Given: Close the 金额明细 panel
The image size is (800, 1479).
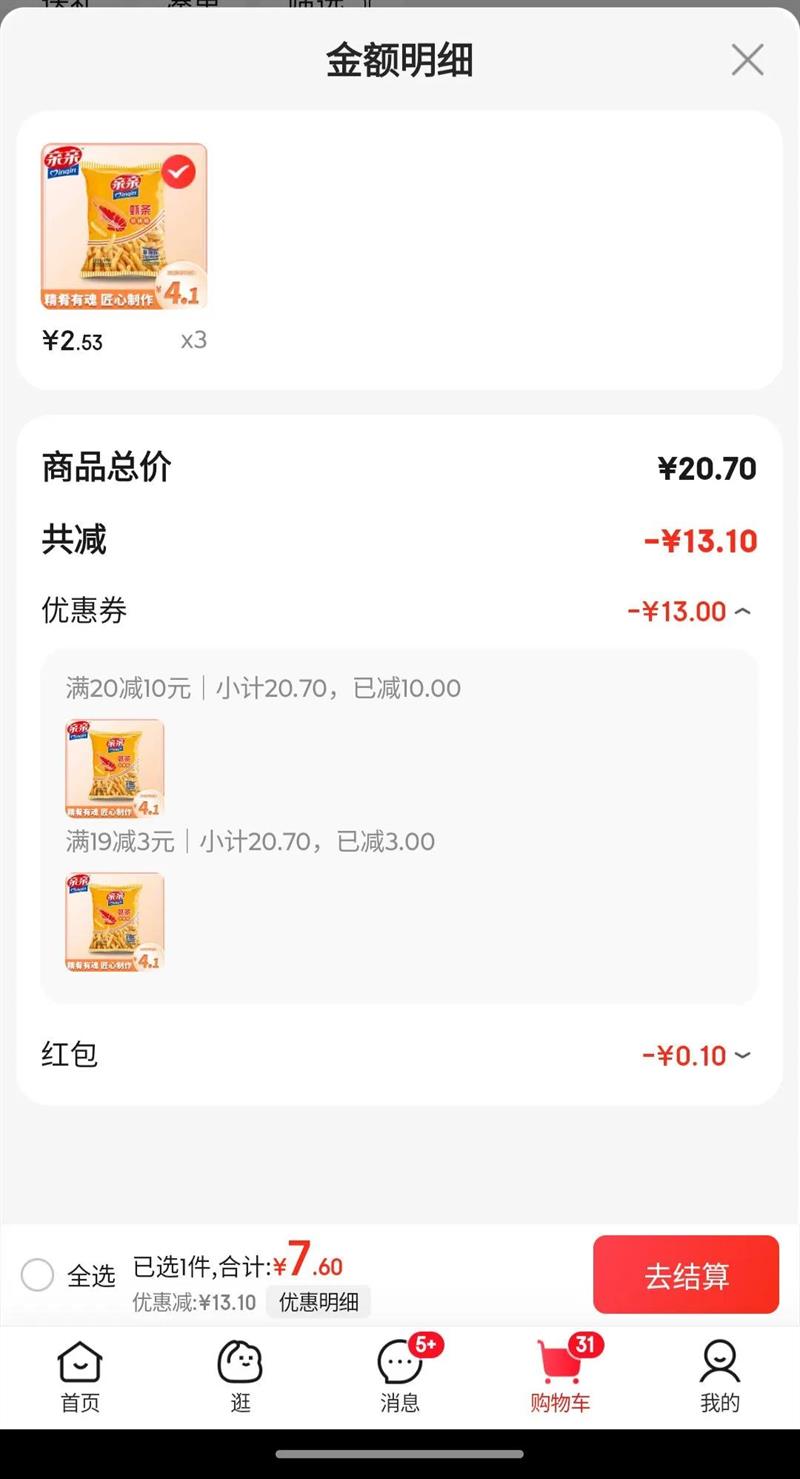Looking at the screenshot, I should 747,60.
